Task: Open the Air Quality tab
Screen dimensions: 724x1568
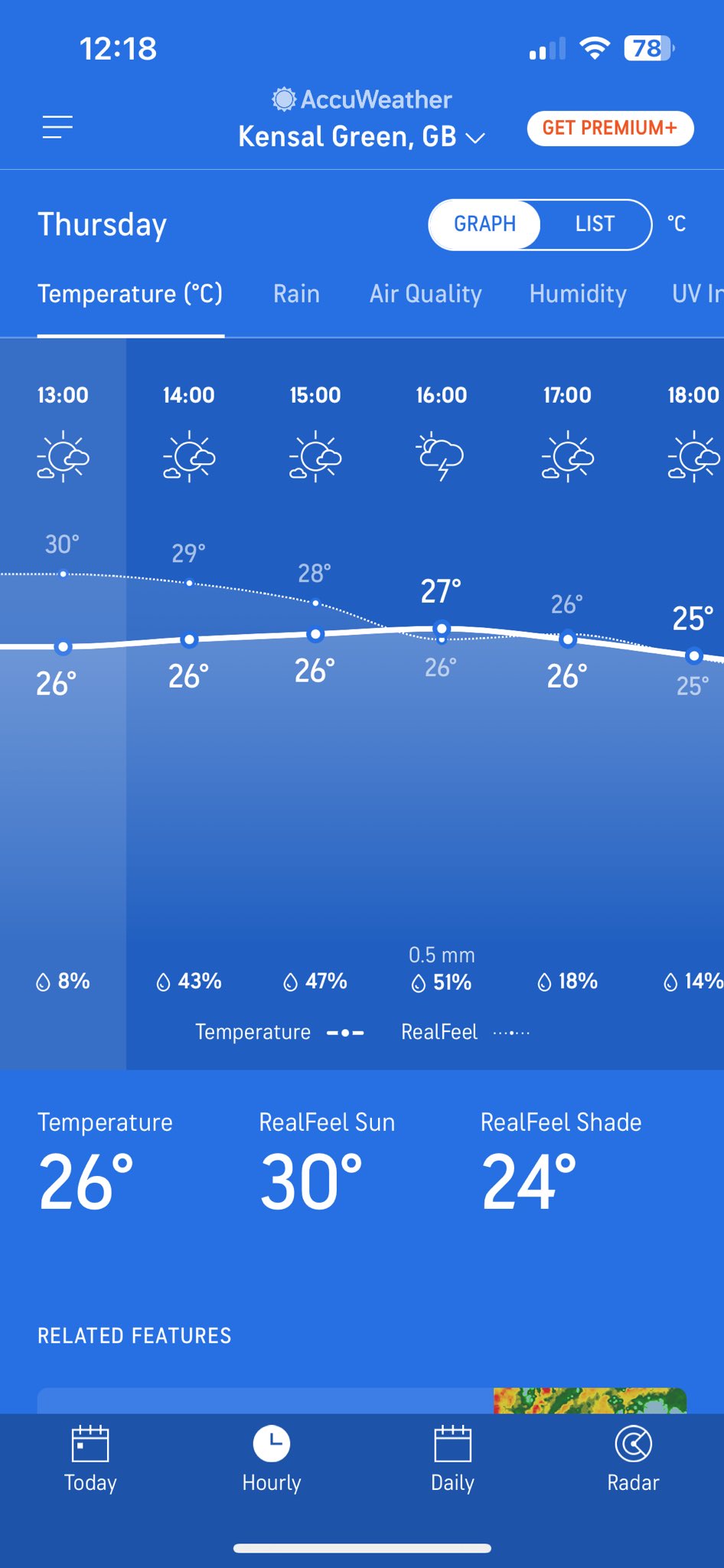Action: [426, 294]
